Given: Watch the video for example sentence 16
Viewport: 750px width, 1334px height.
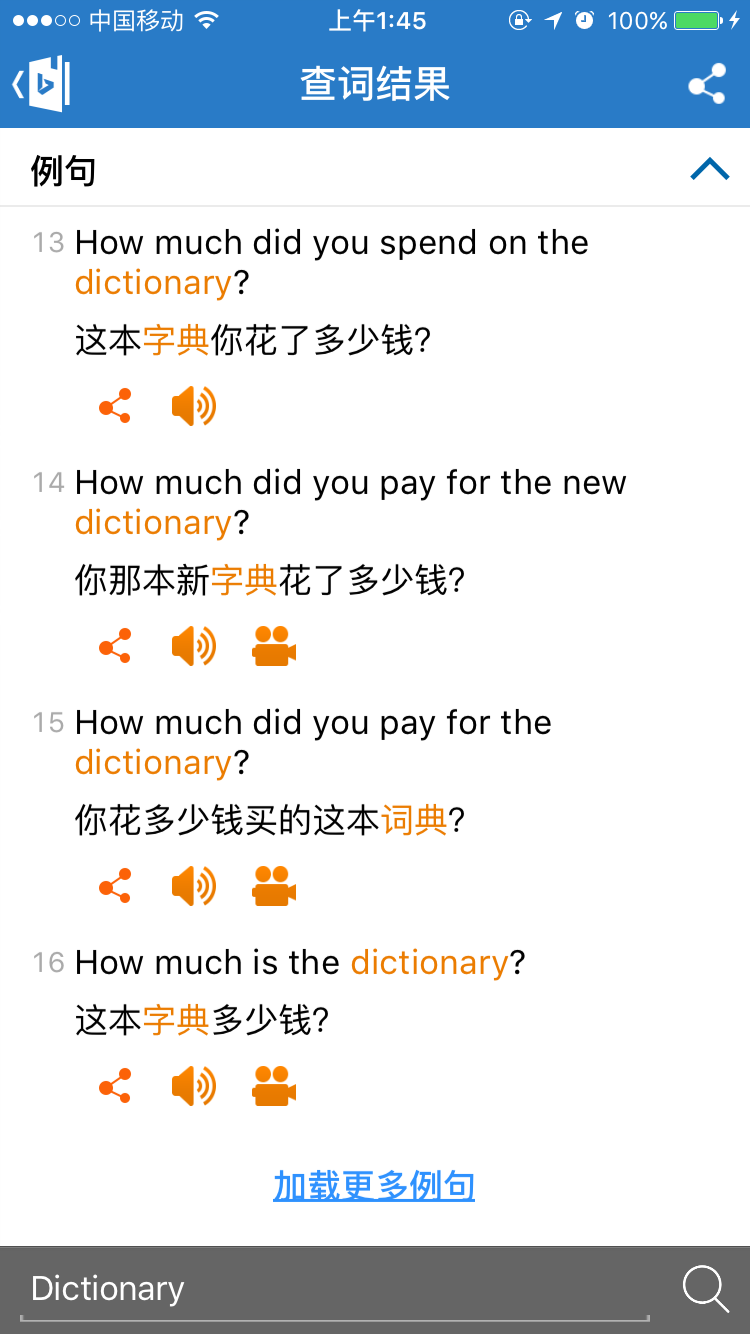Looking at the screenshot, I should coord(274,1086).
